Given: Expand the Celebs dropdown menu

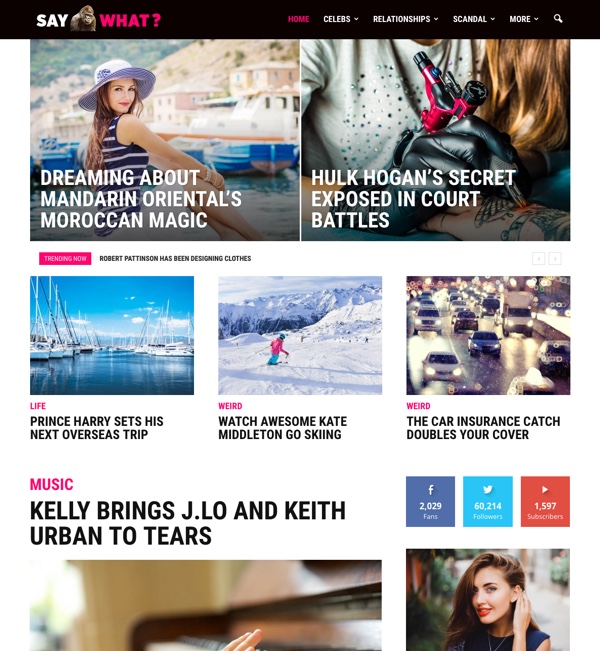Looking at the screenshot, I should coord(340,19).
